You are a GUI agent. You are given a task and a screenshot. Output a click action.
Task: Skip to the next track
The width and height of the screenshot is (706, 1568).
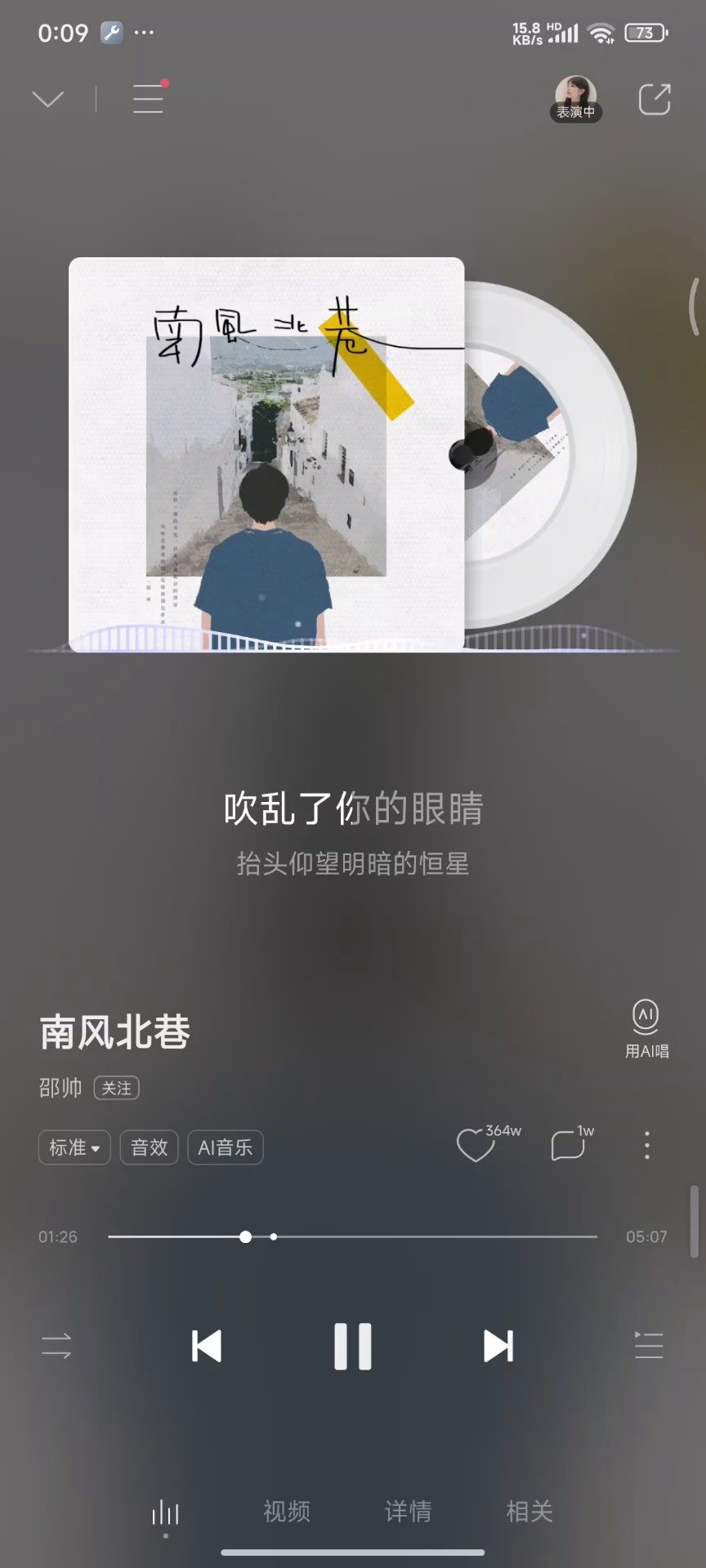point(498,1346)
